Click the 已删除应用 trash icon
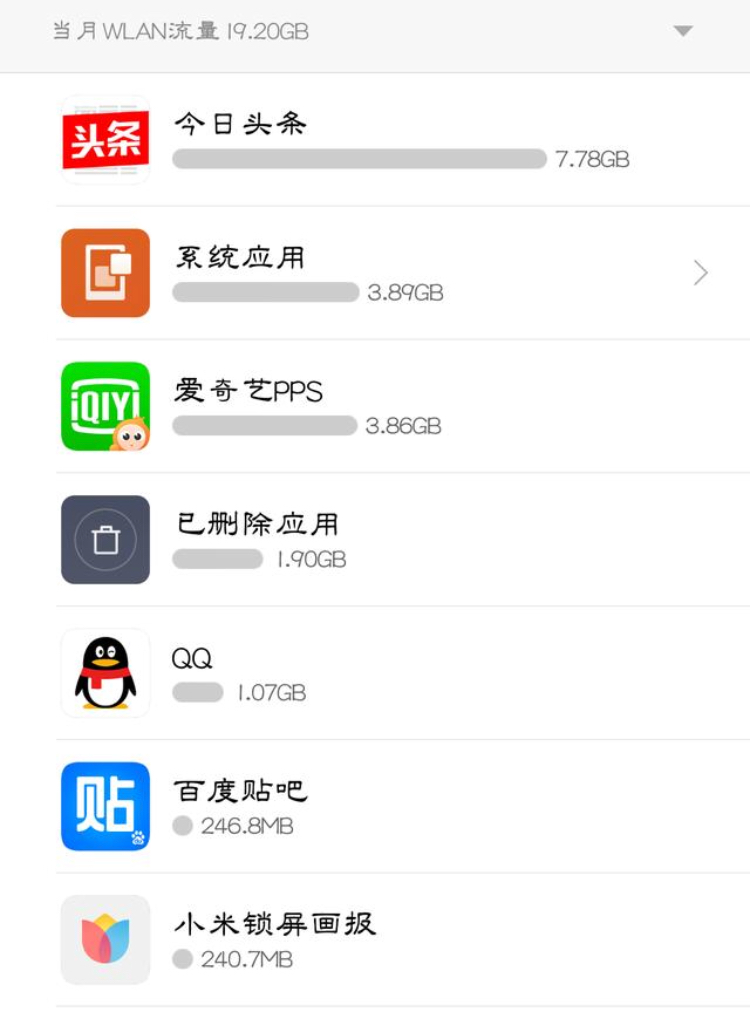 tap(105, 539)
